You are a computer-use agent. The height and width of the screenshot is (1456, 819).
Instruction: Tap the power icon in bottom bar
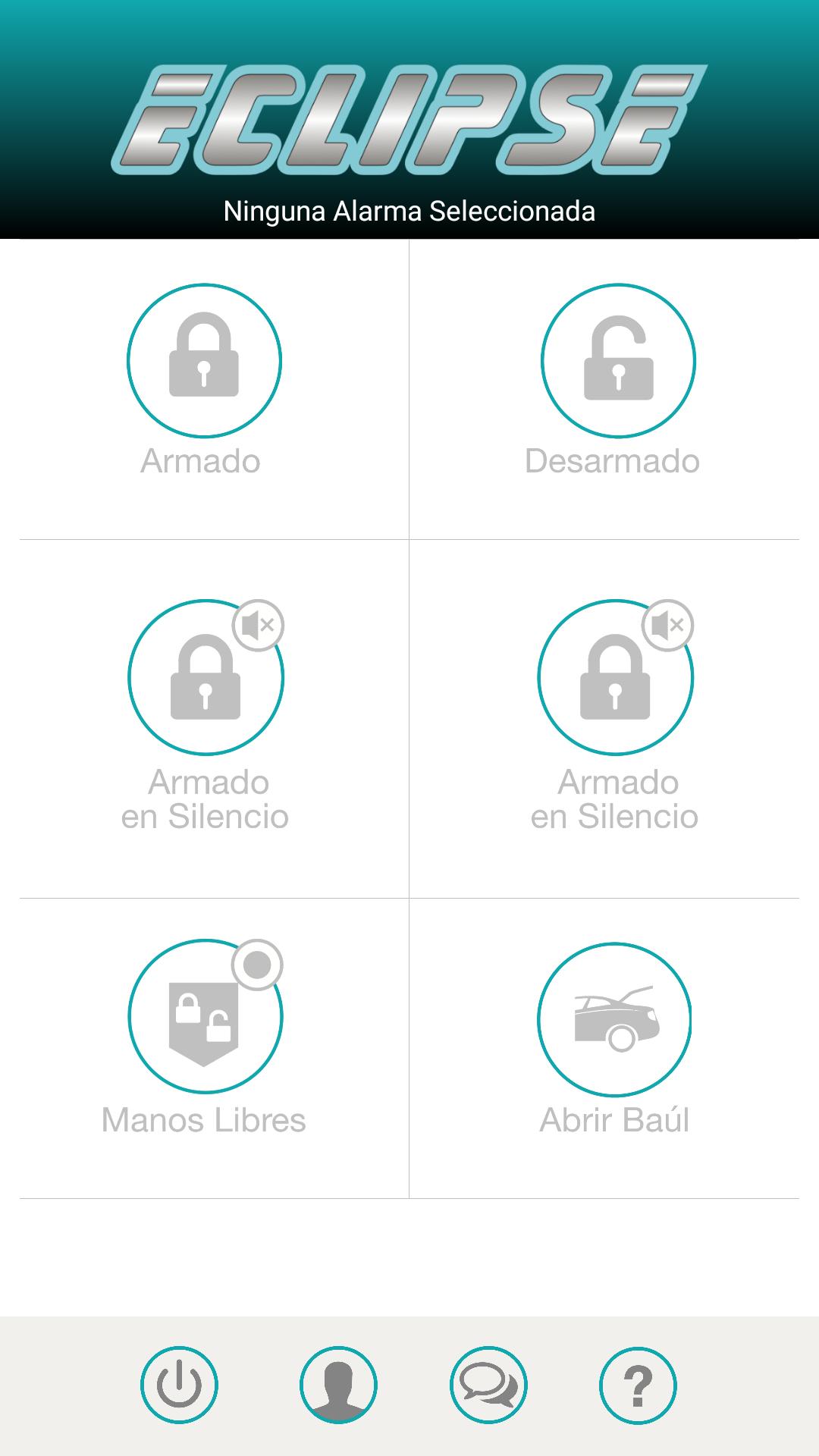pos(179,1385)
